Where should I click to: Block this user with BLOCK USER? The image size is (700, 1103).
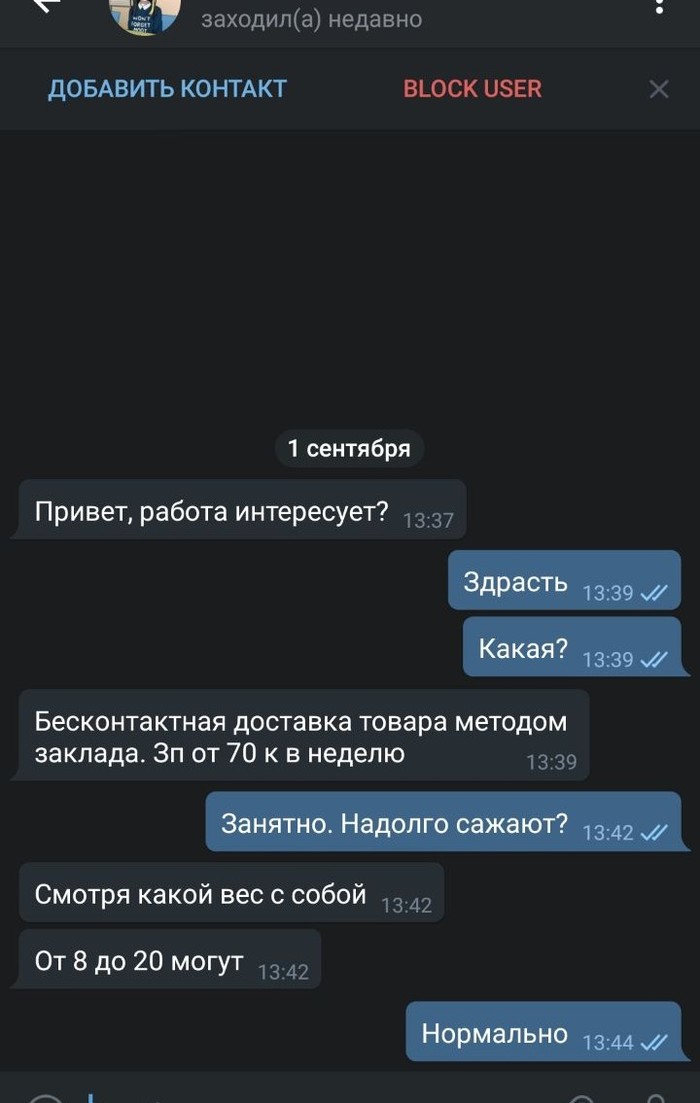pos(472,89)
